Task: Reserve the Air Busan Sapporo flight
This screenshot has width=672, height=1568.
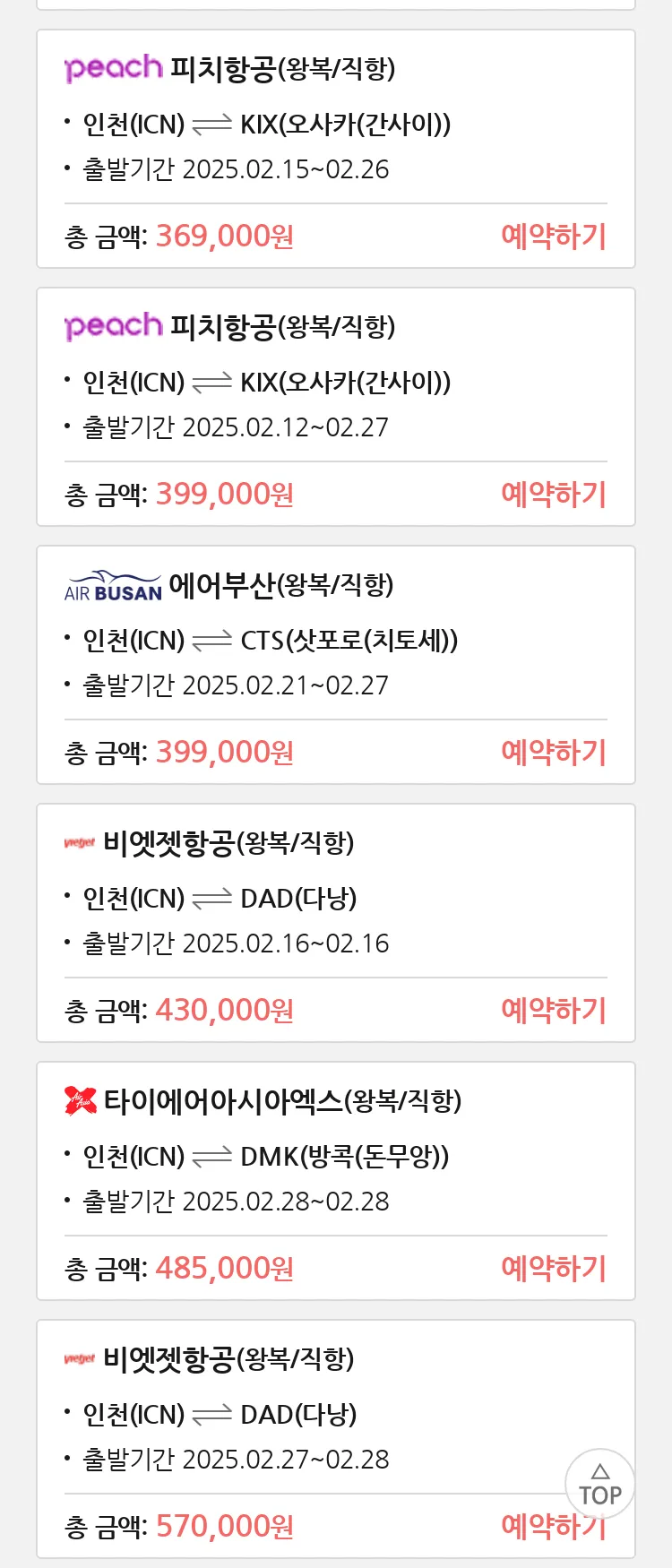Action: tap(553, 753)
